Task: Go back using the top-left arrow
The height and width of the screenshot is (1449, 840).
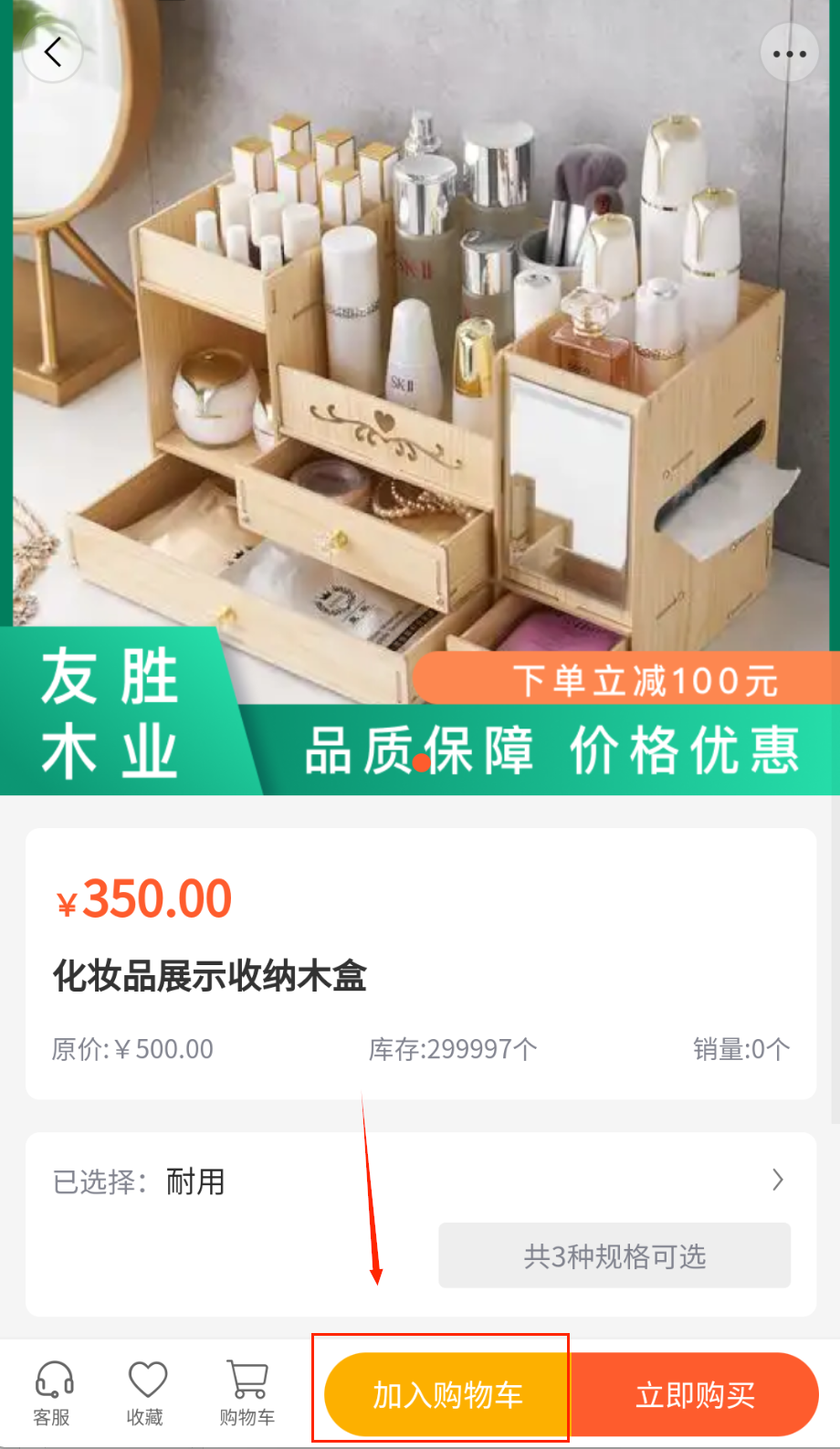Action: (x=53, y=52)
